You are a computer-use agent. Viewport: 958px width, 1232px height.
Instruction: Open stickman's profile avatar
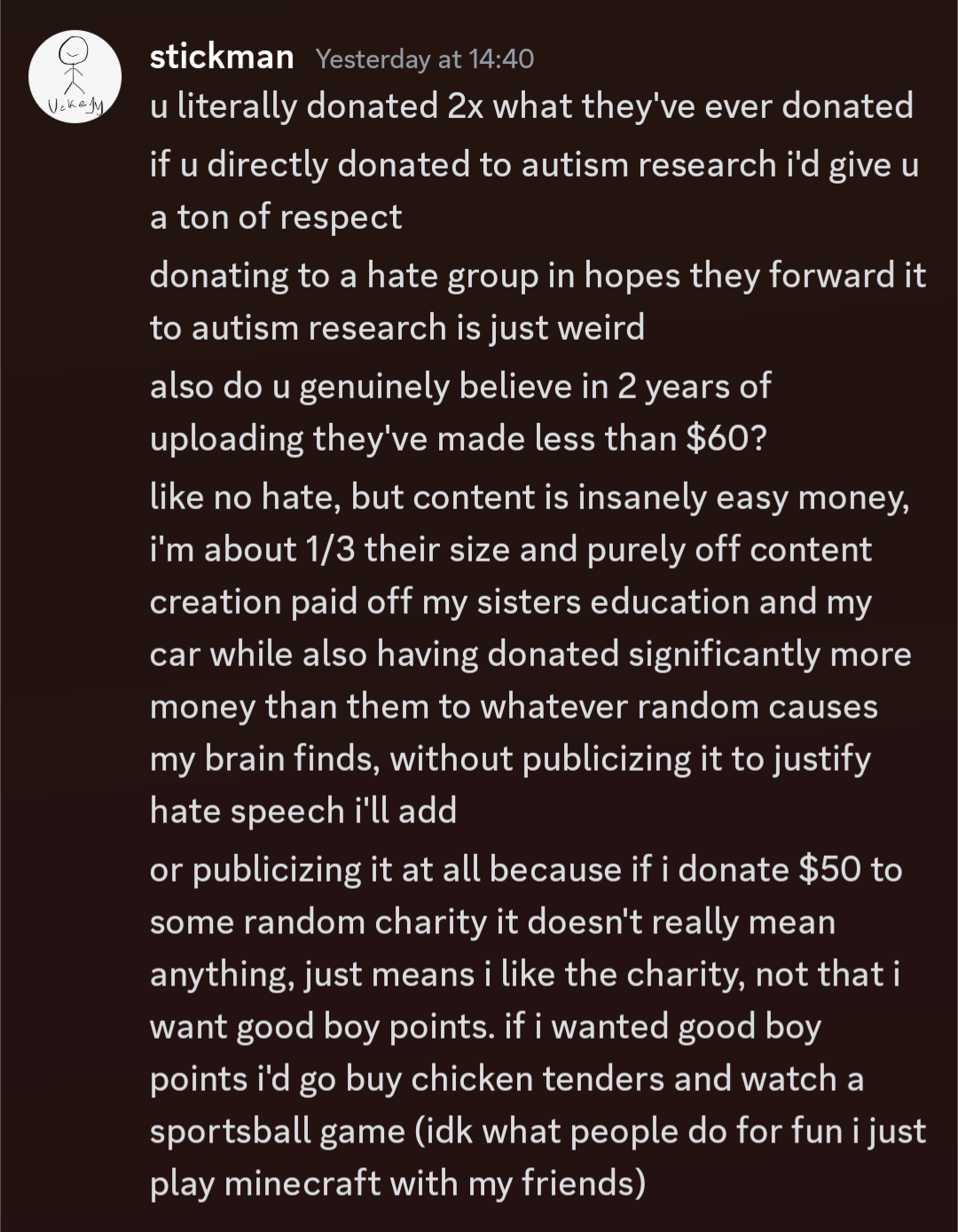click(75, 77)
